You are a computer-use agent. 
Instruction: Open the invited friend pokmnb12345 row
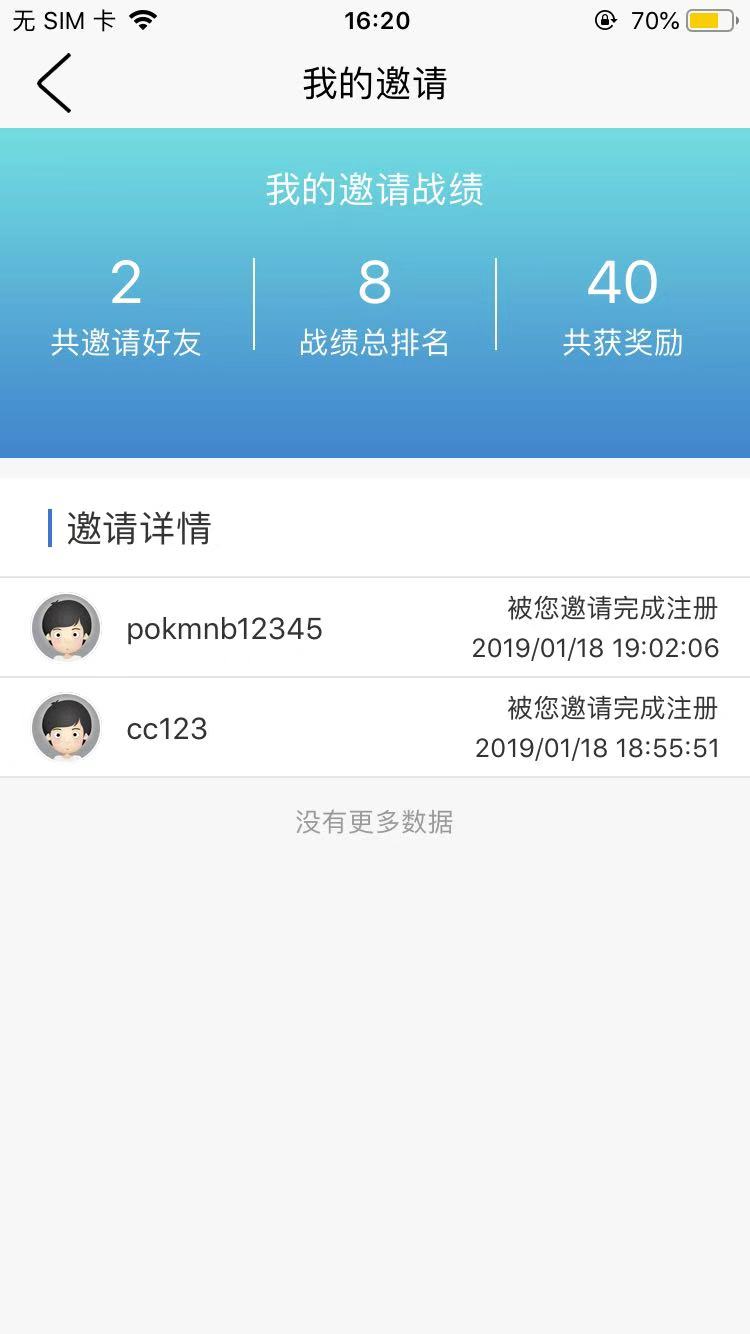tap(374, 628)
